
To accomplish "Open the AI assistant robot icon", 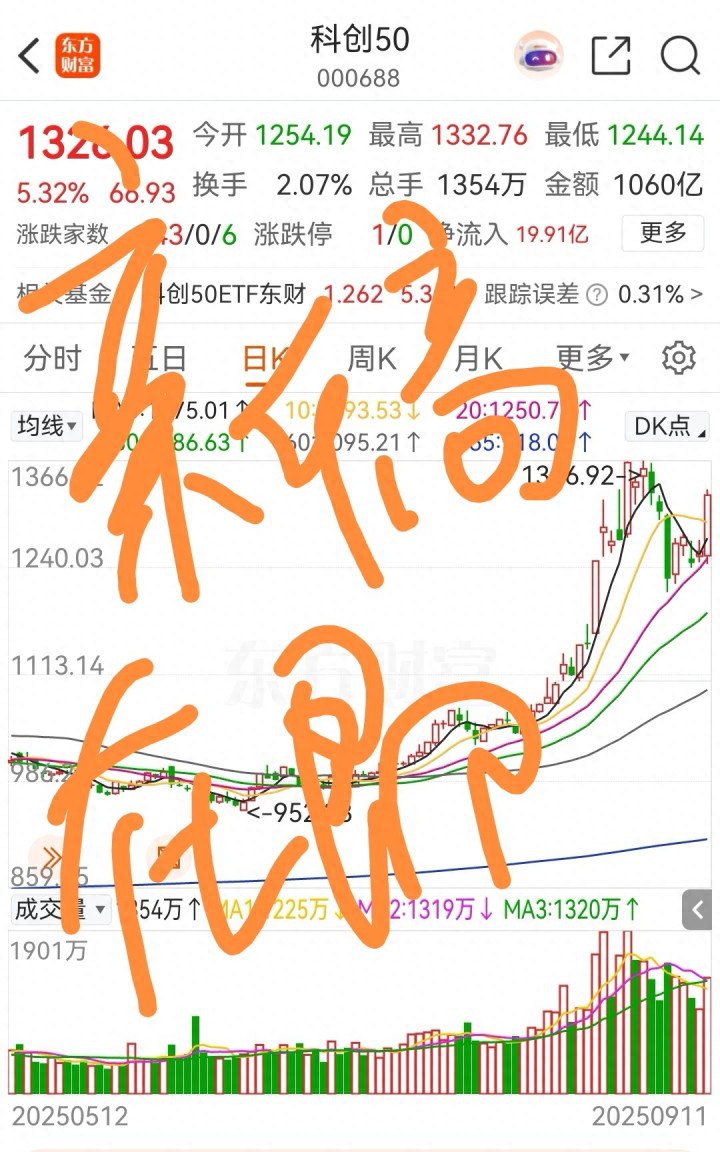I will click(x=539, y=55).
